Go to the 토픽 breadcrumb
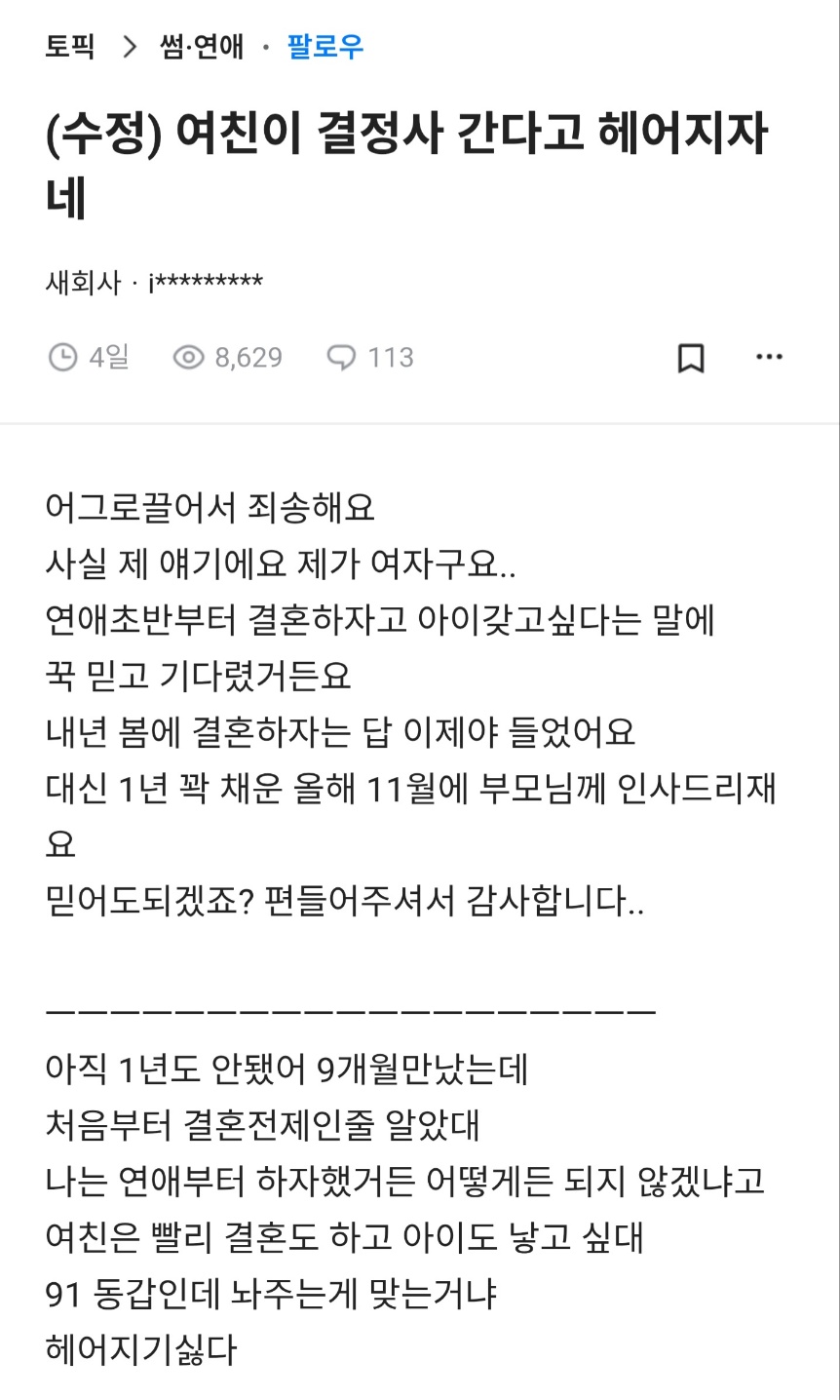Screen dimensions: 840x1400 (70, 47)
